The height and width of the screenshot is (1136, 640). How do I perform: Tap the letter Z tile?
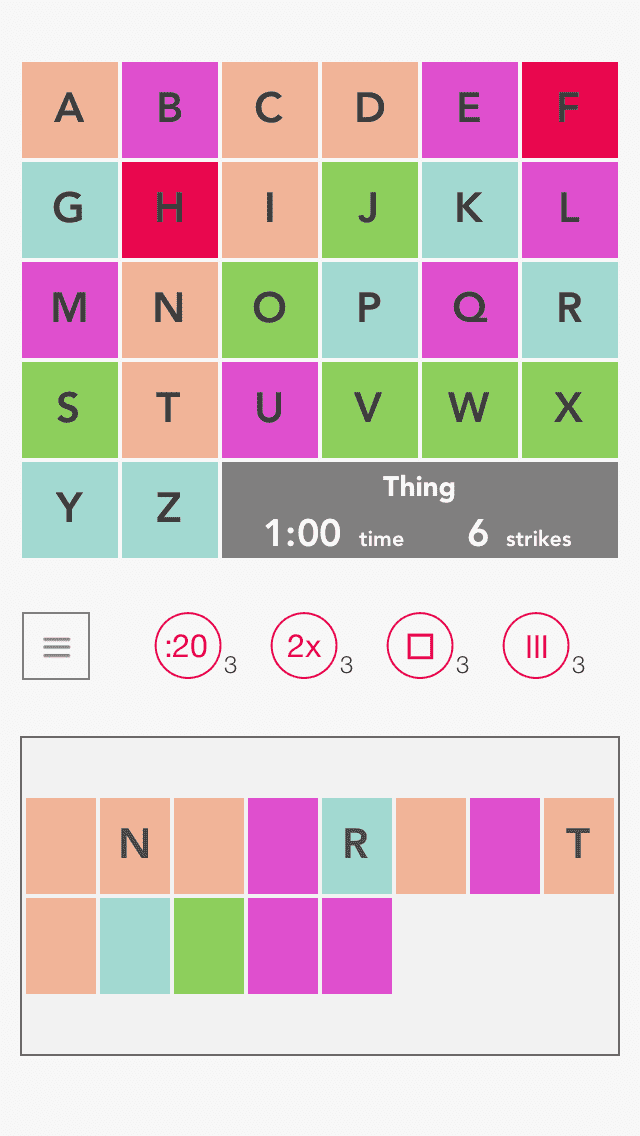click(169, 509)
